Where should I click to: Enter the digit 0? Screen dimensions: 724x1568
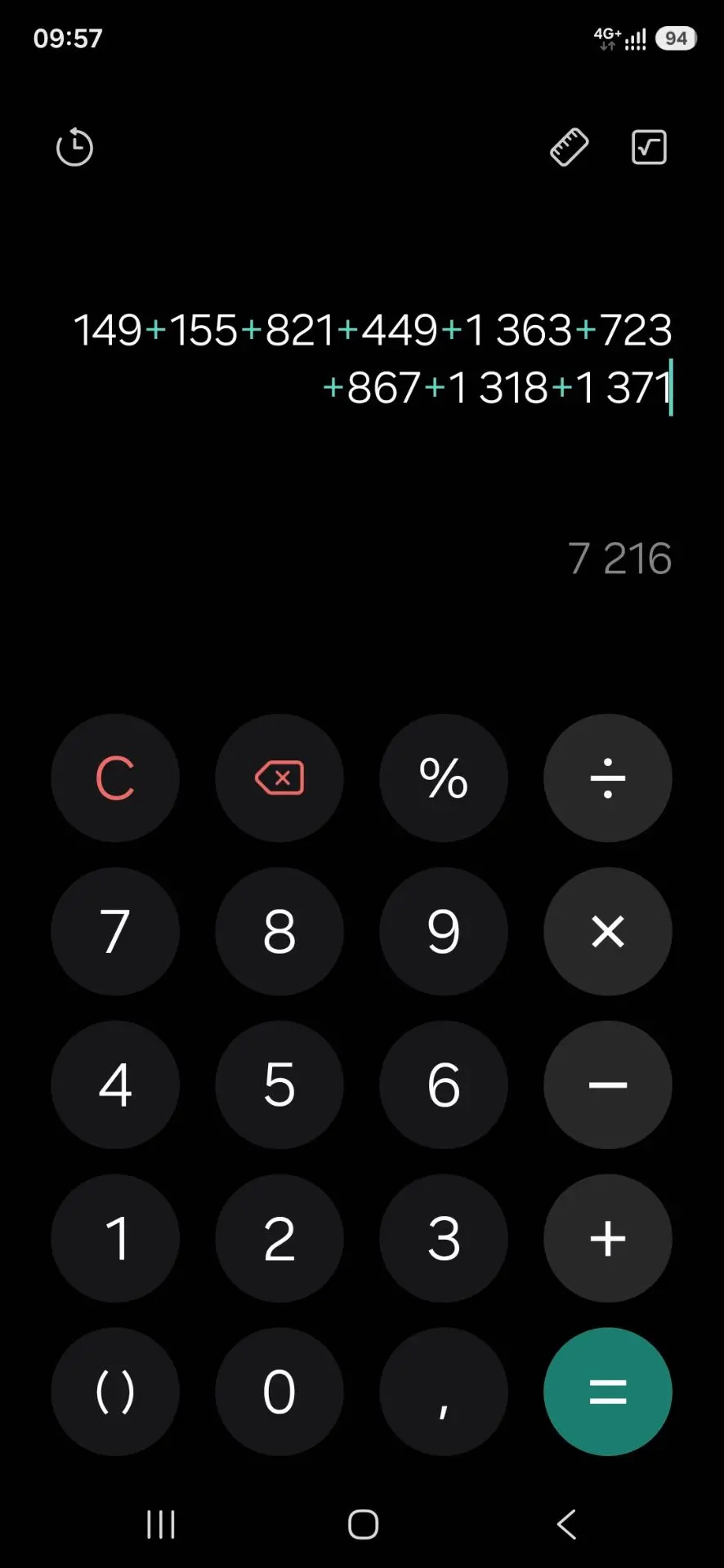click(x=279, y=1392)
